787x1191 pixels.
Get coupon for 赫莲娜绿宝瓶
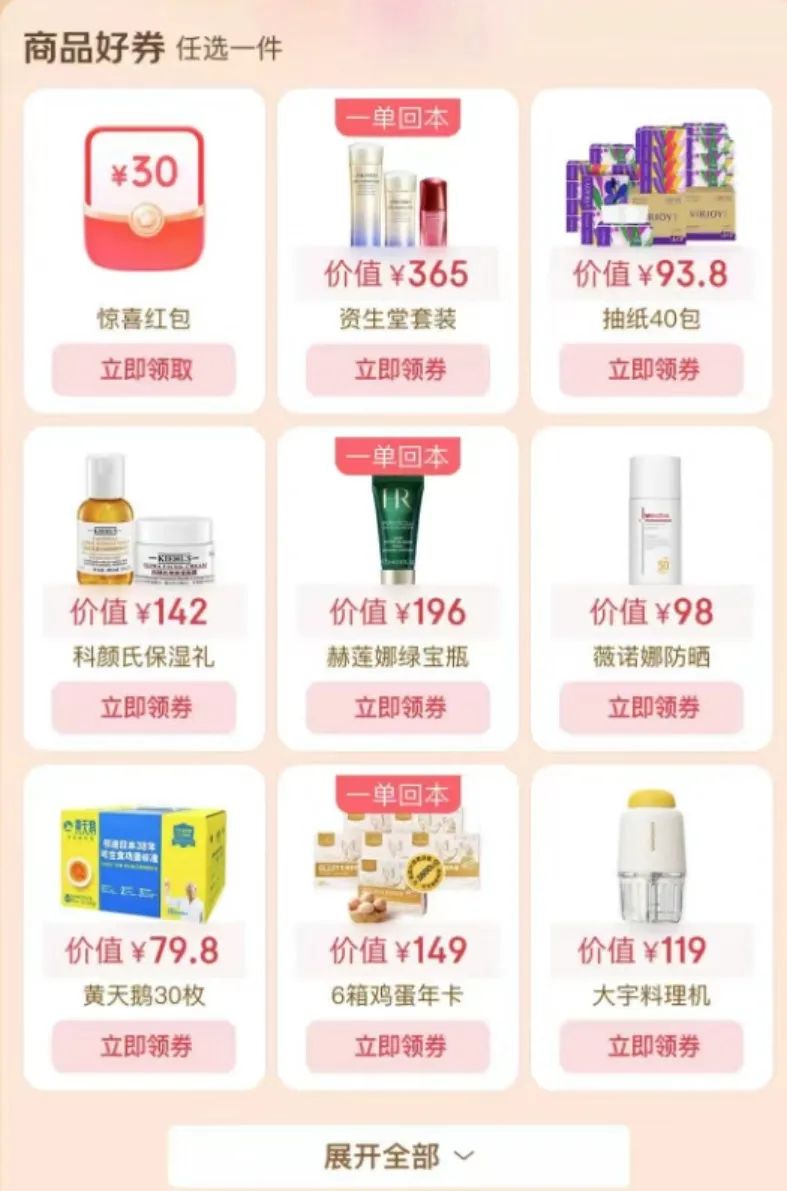click(x=398, y=708)
